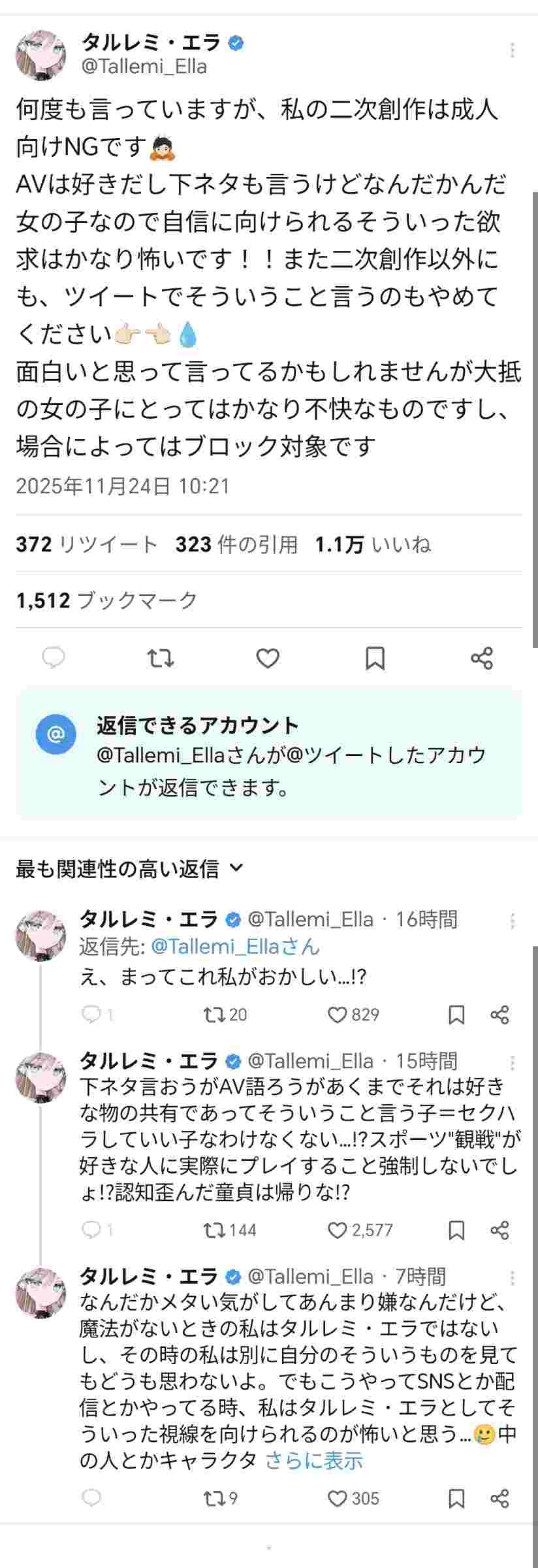
Task: Expand the 7時間 reply via さらに表示
Action: (x=314, y=1460)
